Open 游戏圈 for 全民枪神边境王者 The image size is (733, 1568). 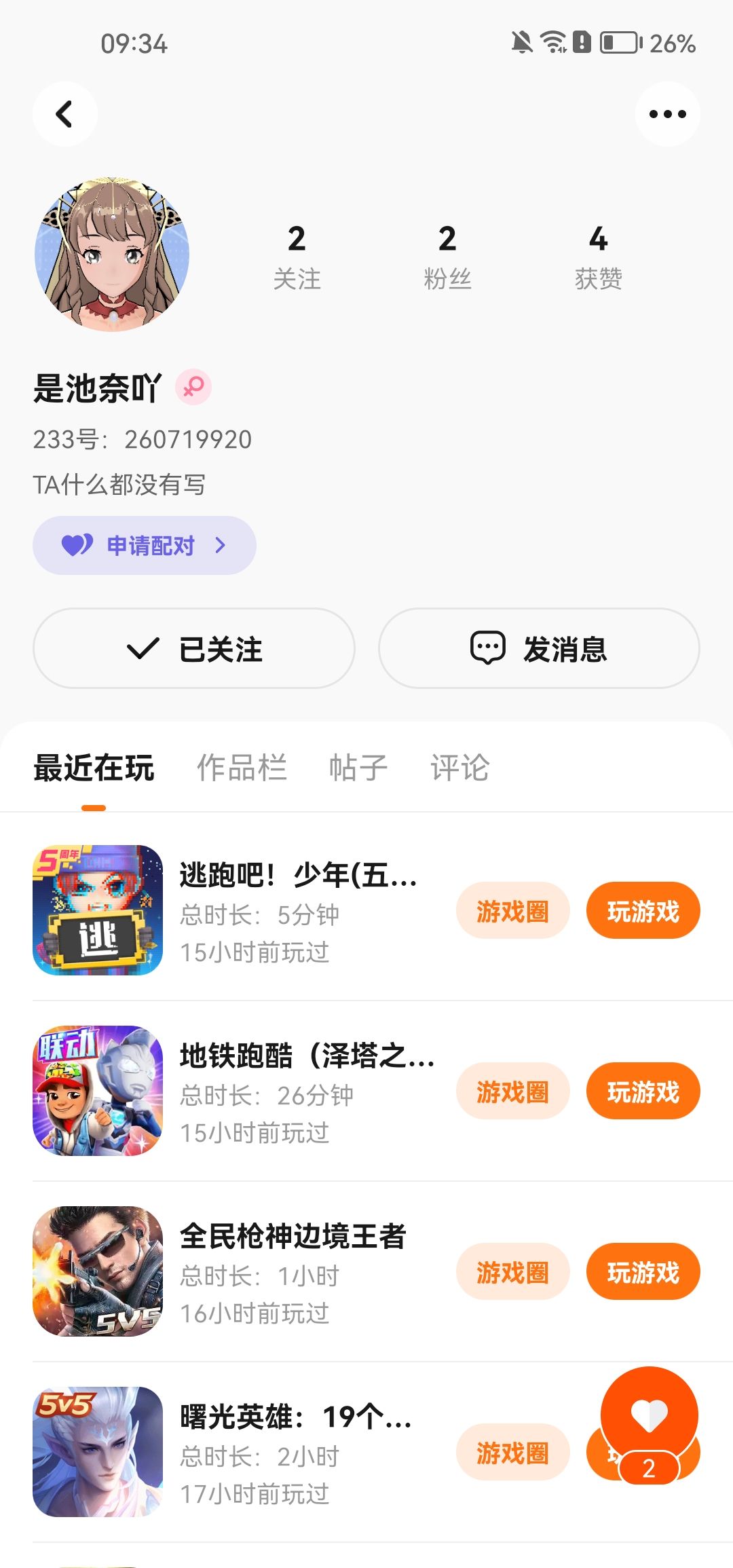pos(512,1272)
